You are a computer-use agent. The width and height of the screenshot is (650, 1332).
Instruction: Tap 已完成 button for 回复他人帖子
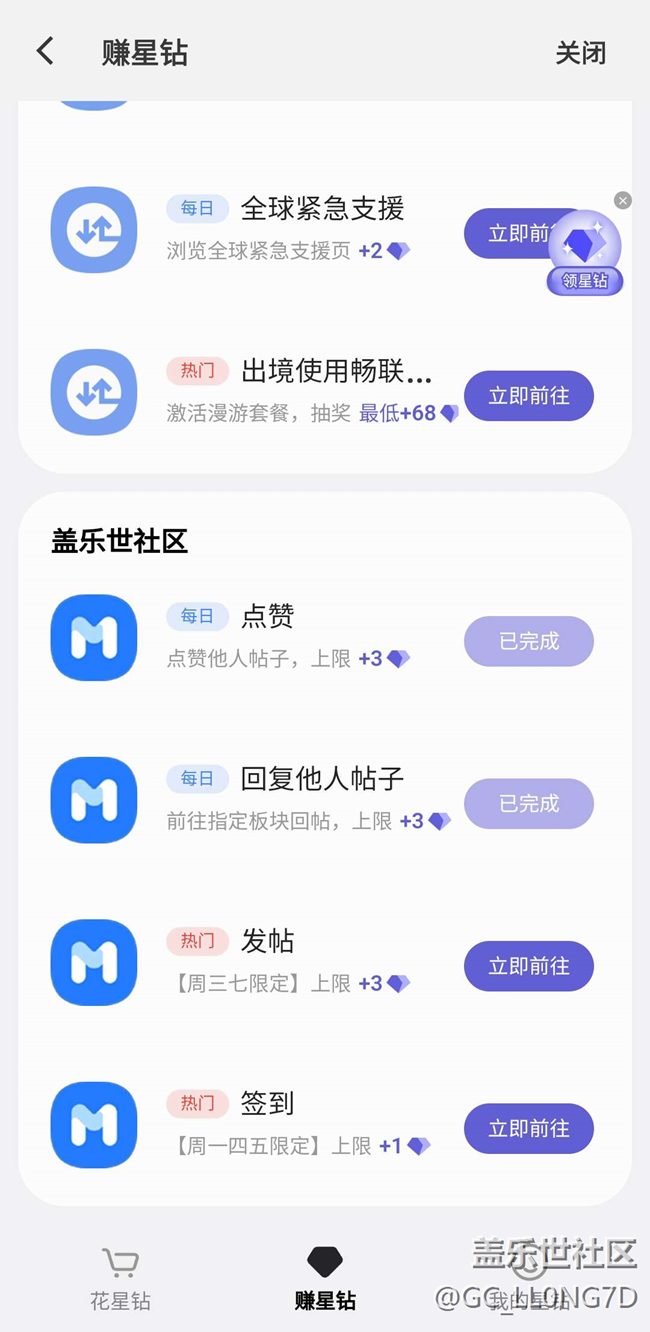pyautogui.click(x=528, y=803)
